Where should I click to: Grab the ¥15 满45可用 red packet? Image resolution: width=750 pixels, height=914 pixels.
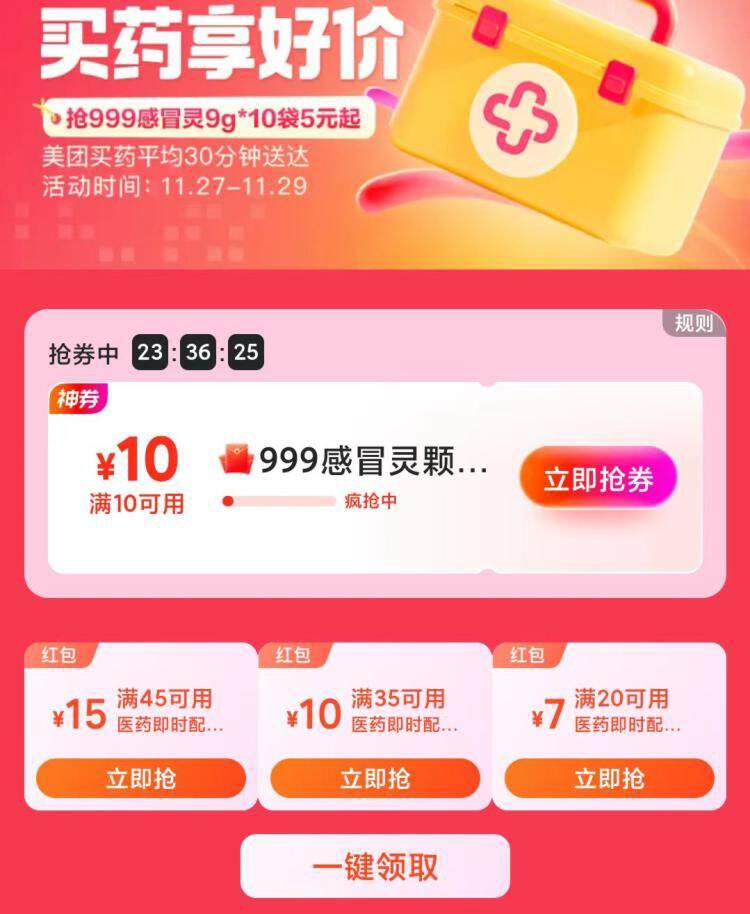pos(141,778)
